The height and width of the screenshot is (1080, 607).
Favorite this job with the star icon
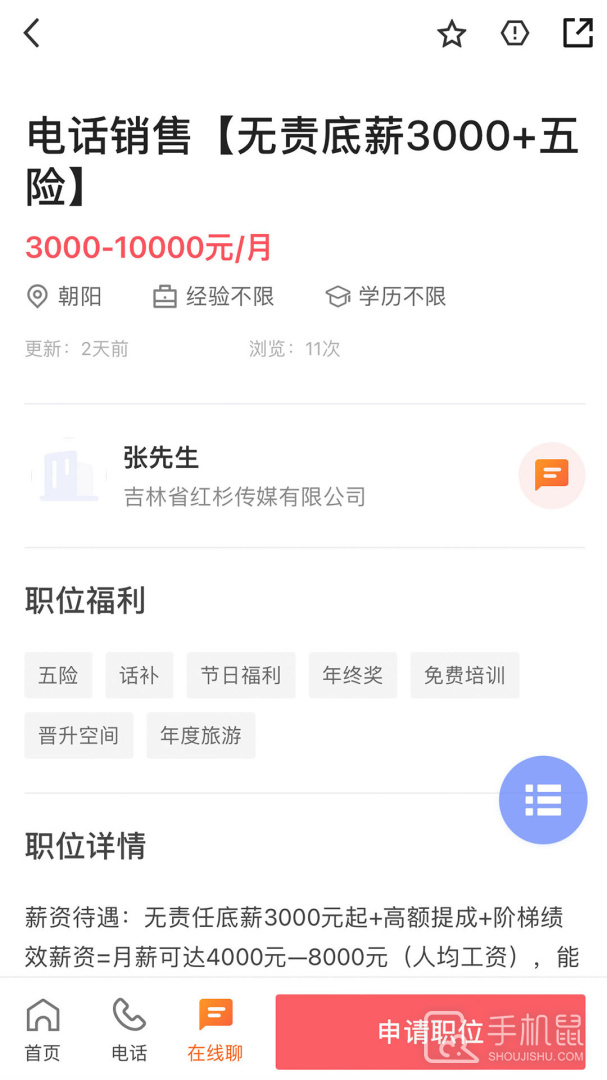(452, 34)
